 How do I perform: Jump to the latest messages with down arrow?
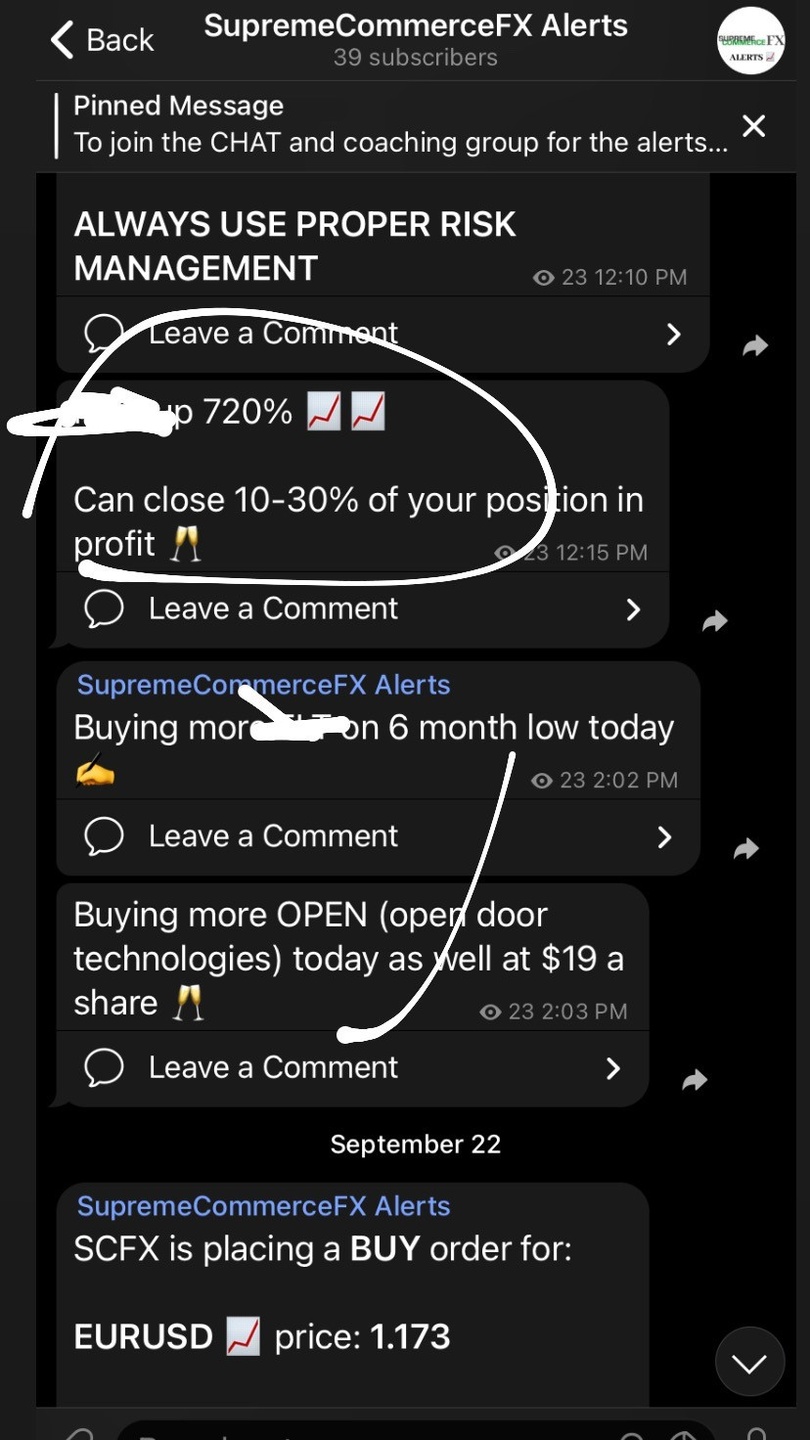[750, 1362]
